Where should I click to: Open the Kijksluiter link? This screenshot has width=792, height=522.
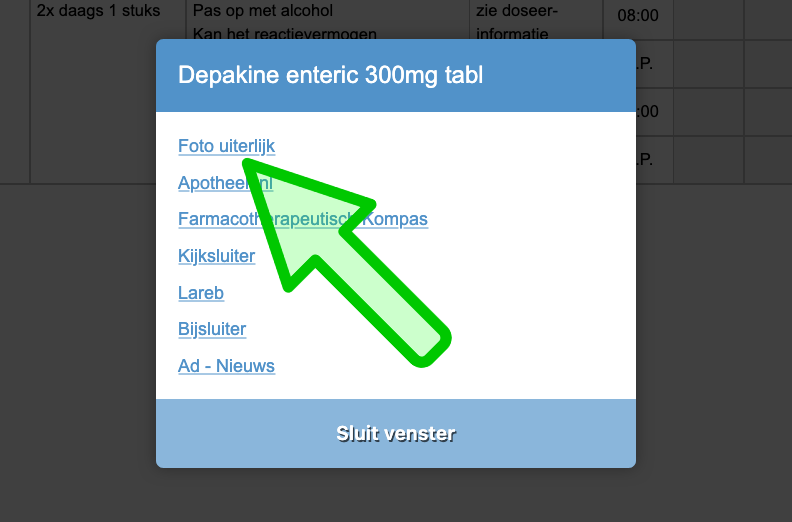[216, 256]
